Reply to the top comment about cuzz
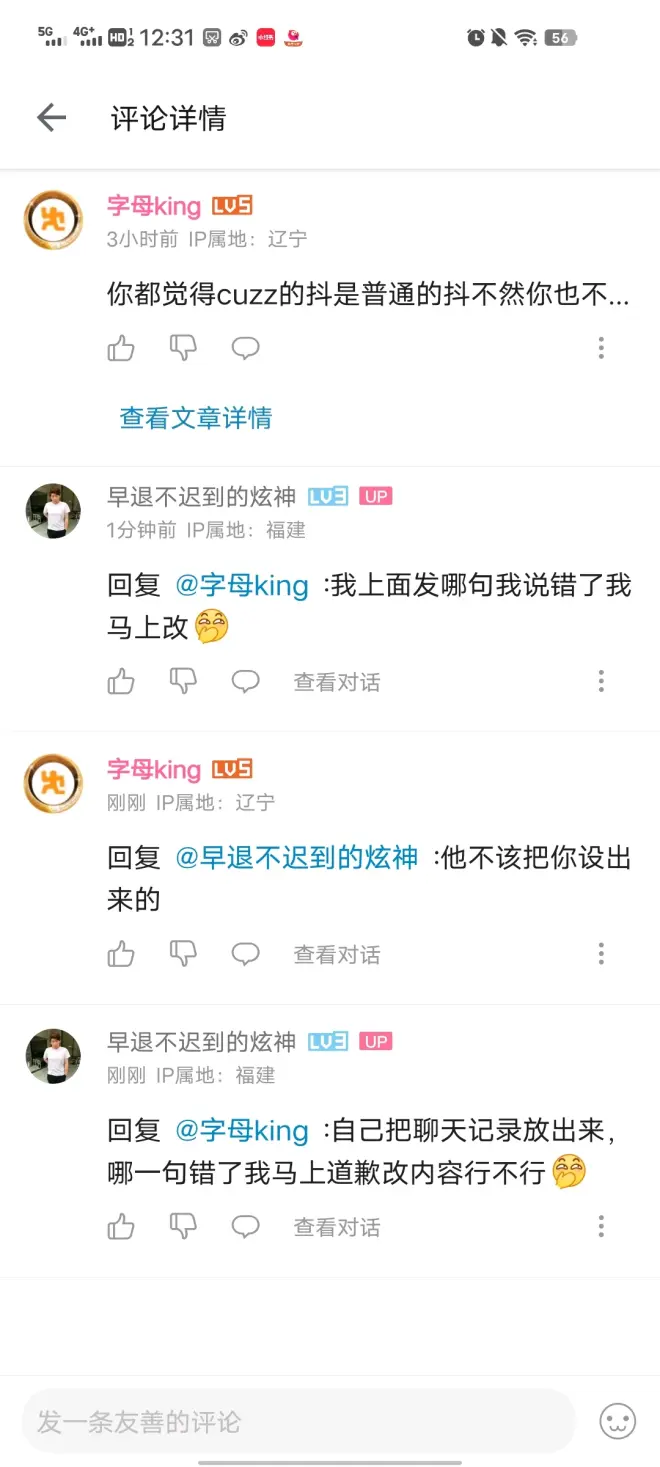660x1467 pixels. (x=245, y=348)
